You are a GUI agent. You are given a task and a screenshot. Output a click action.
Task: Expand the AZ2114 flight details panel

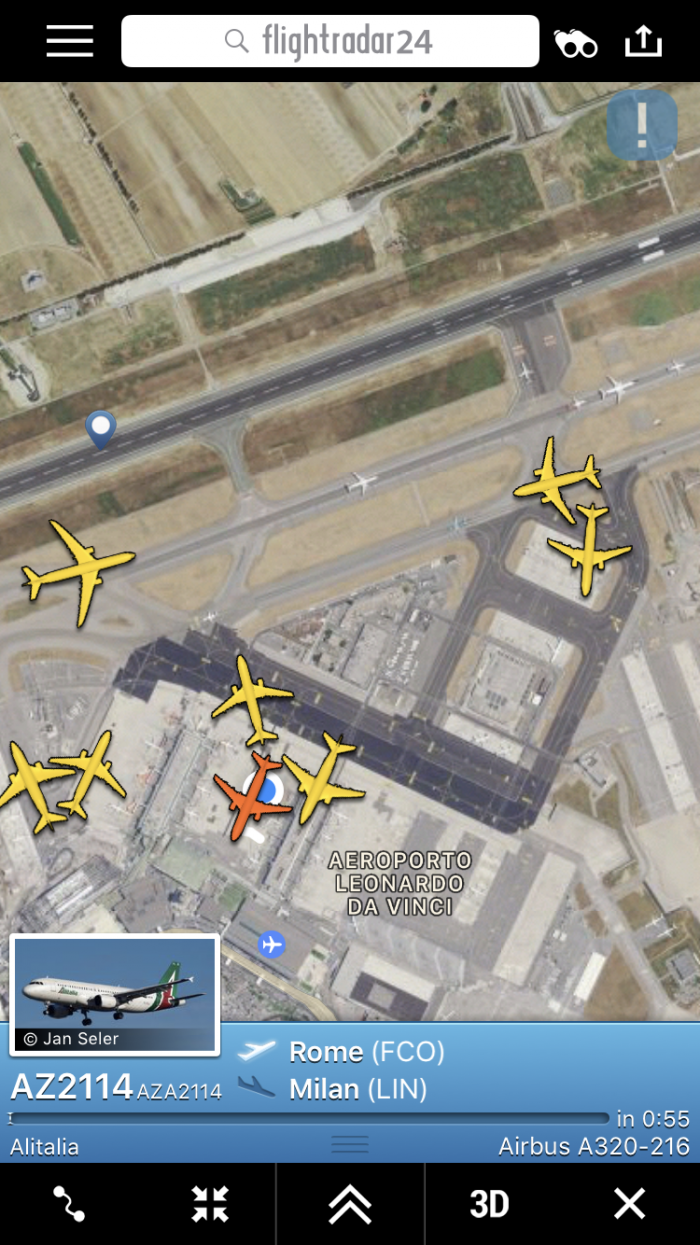click(x=350, y=1203)
